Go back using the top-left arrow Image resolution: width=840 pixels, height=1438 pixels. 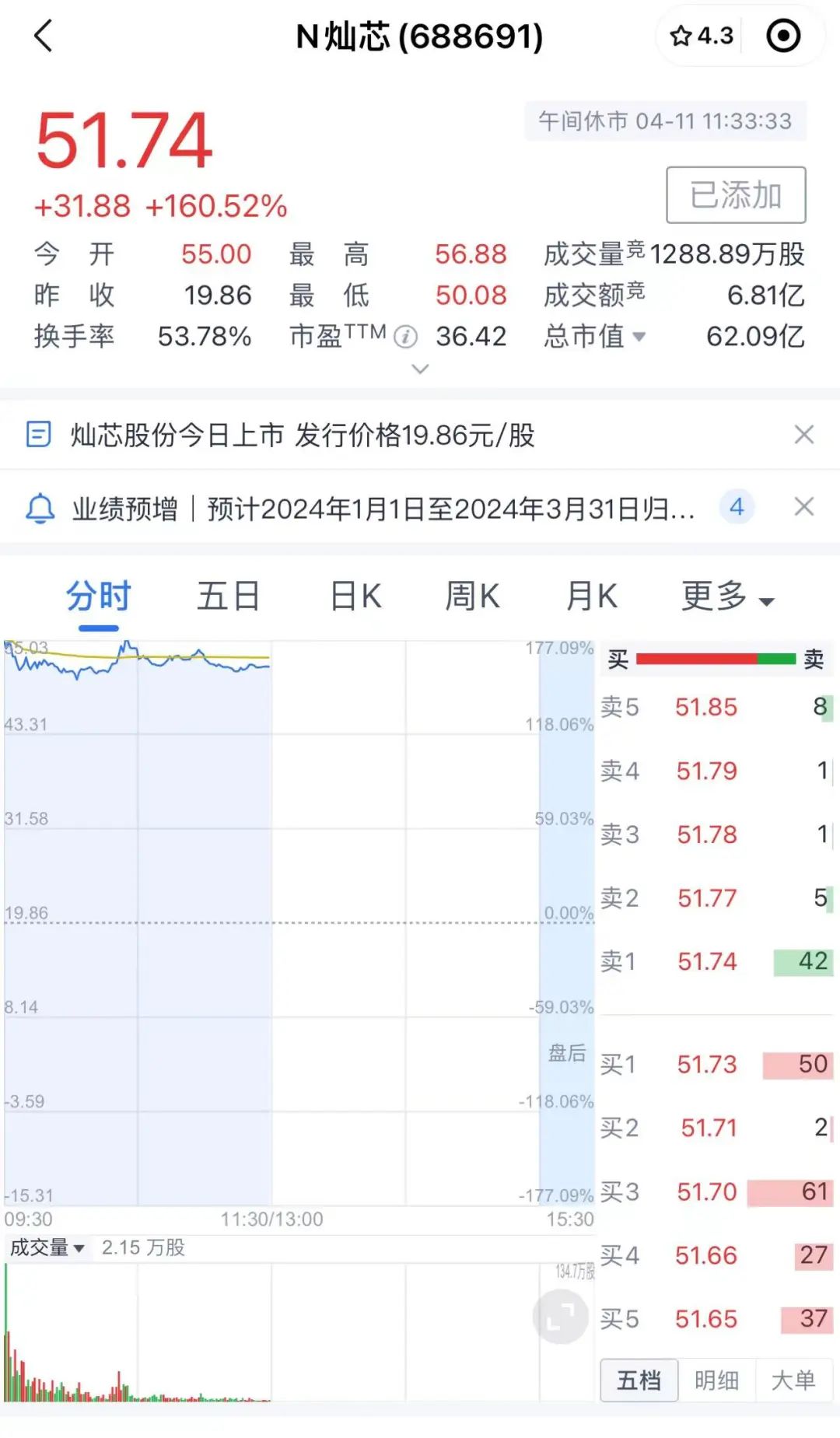44,36
